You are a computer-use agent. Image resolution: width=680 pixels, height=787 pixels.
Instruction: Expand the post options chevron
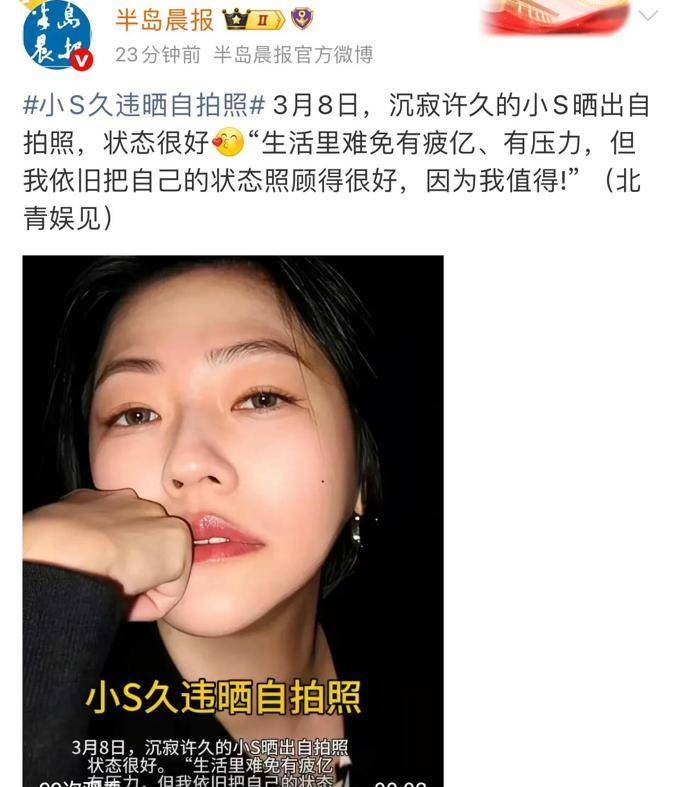[x=648, y=17]
